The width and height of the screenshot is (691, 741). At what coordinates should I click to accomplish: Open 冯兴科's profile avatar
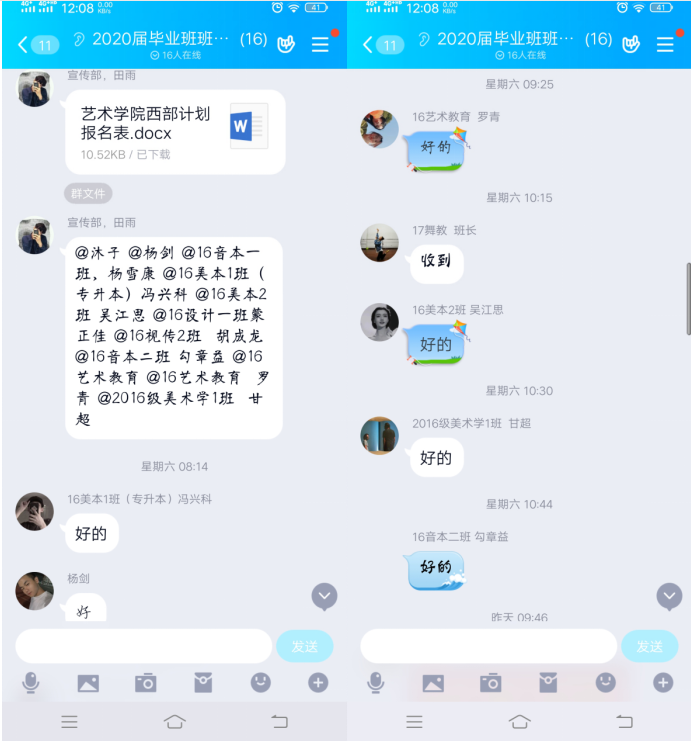[x=35, y=511]
